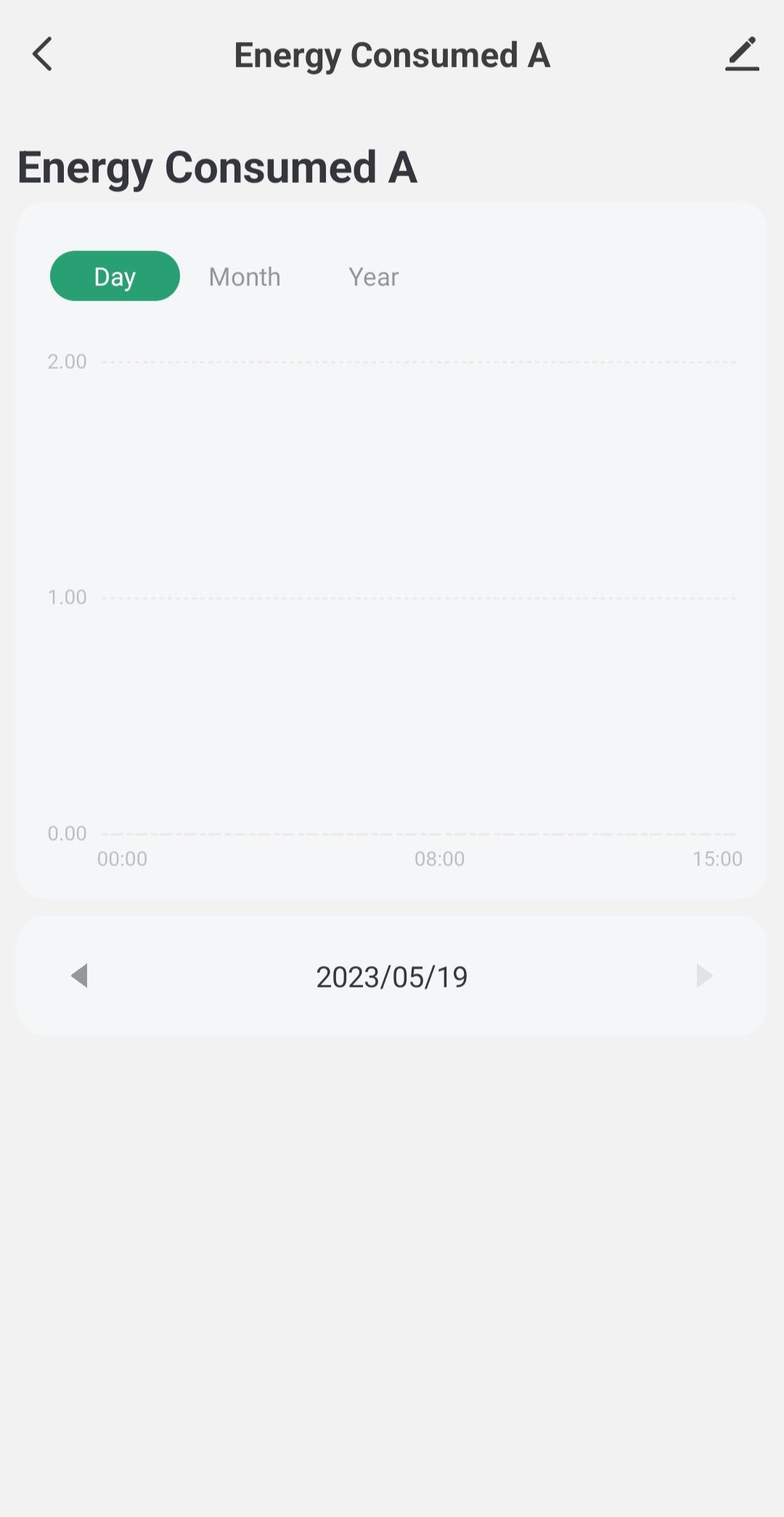Go to the previous day's data
Image resolution: width=784 pixels, height=1517 pixels.
[x=79, y=975]
